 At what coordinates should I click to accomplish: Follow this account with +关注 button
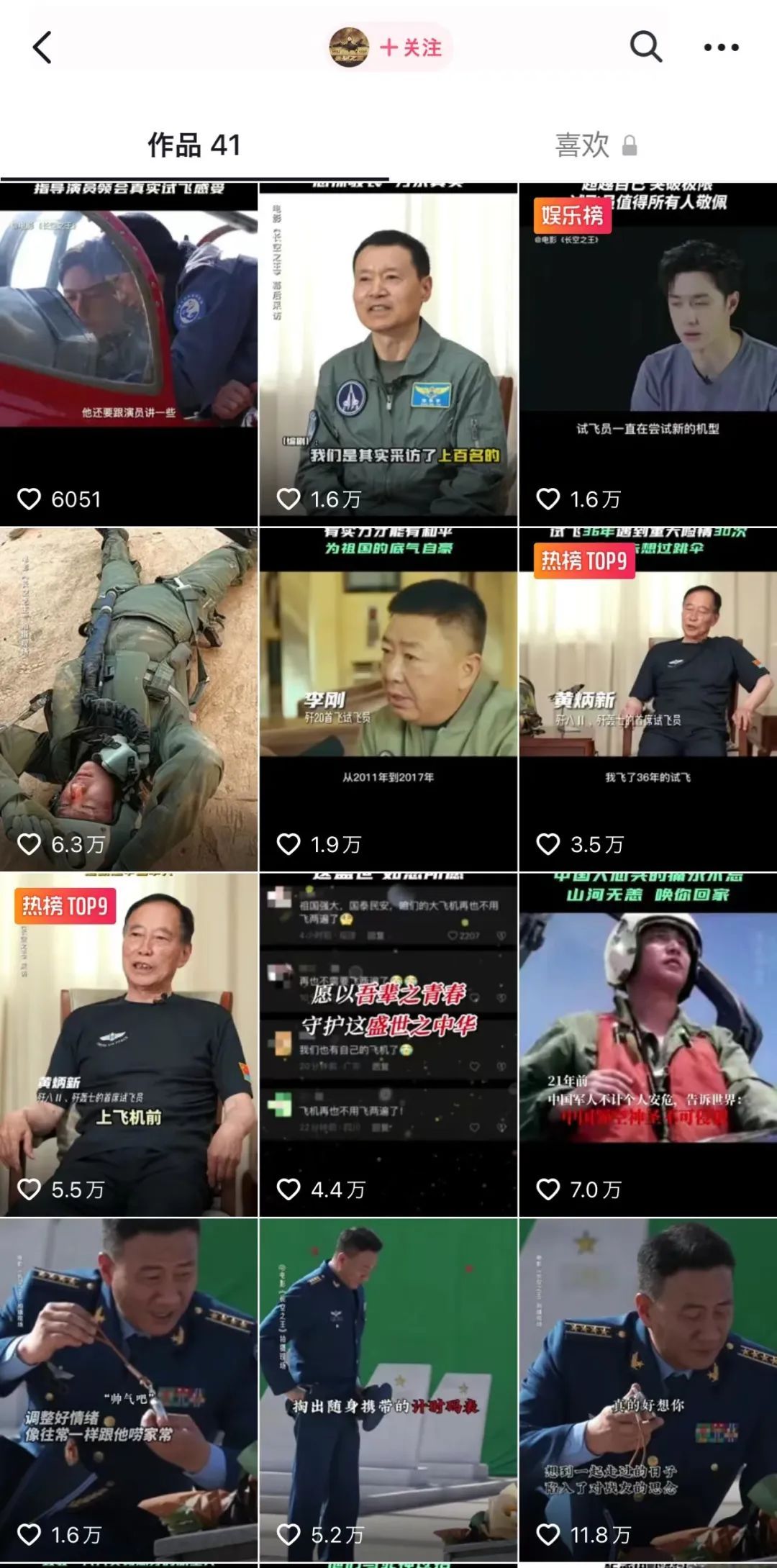411,47
